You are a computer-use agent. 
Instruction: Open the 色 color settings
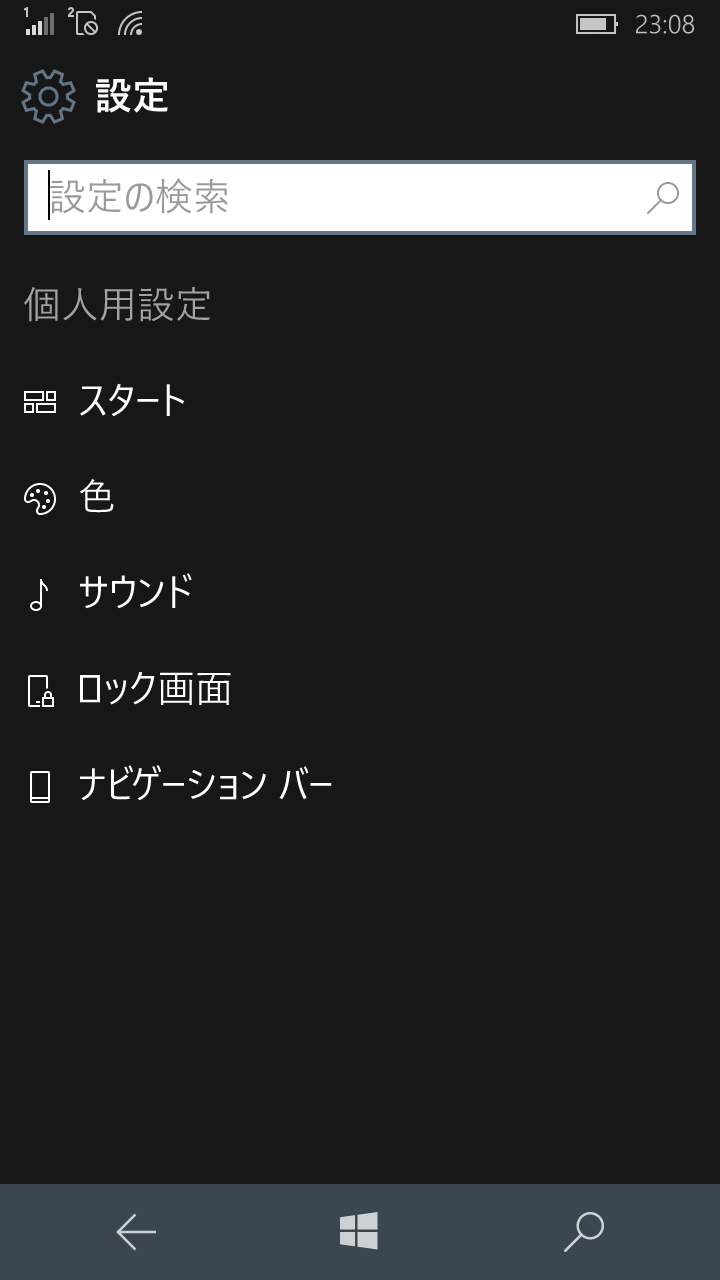pyautogui.click(x=360, y=497)
